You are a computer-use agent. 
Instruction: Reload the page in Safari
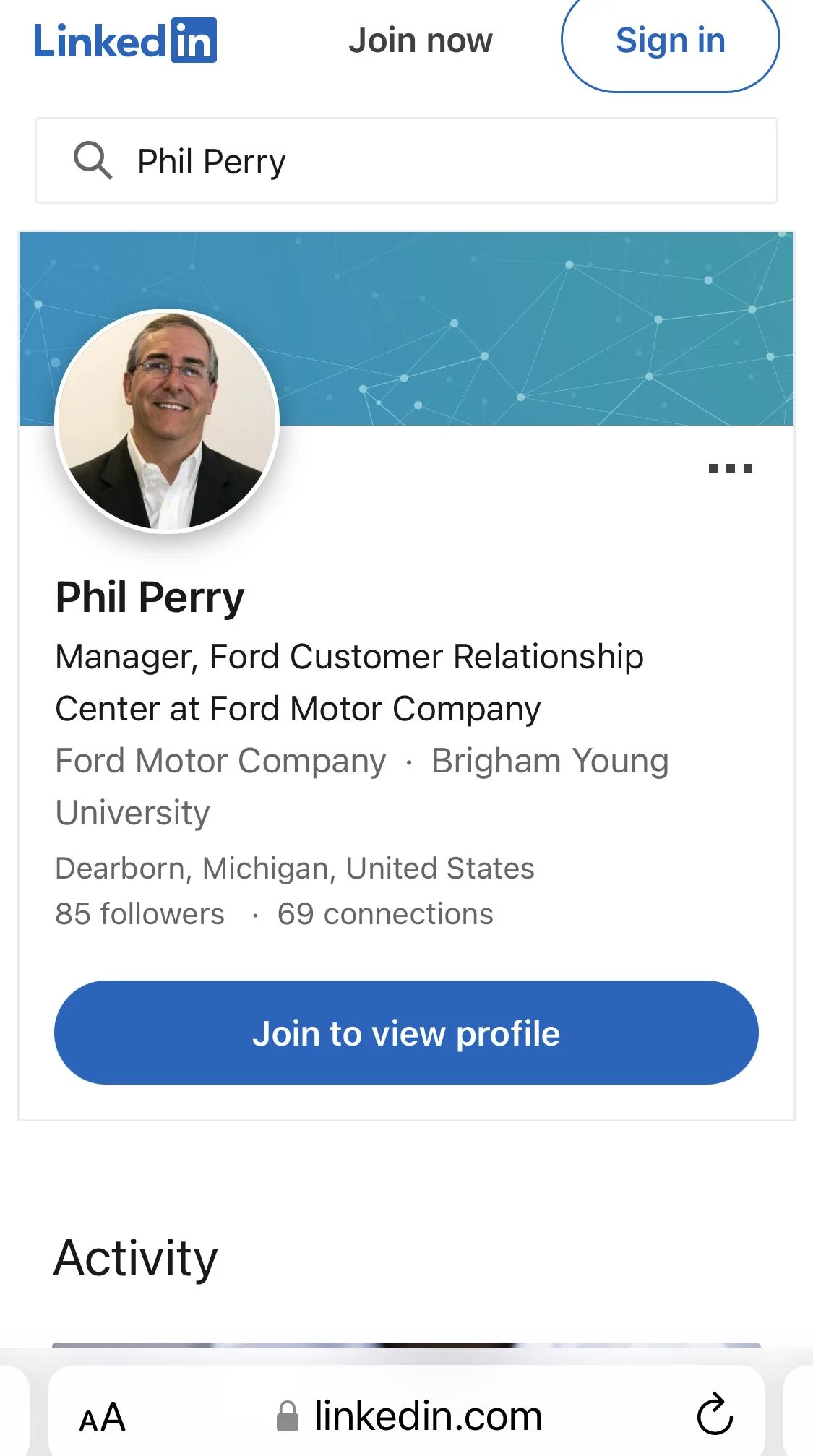pos(715,1414)
